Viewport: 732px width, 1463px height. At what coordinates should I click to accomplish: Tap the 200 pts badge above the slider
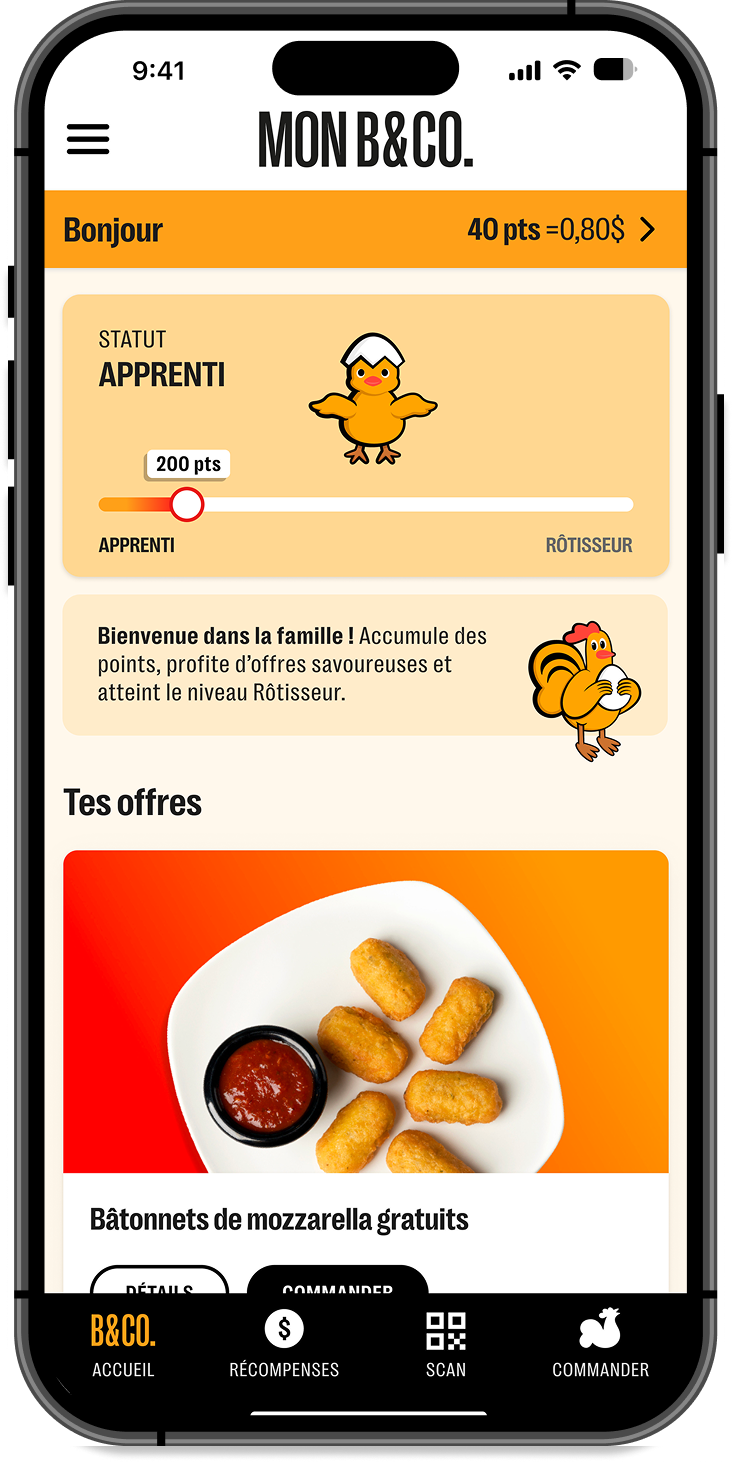point(186,464)
